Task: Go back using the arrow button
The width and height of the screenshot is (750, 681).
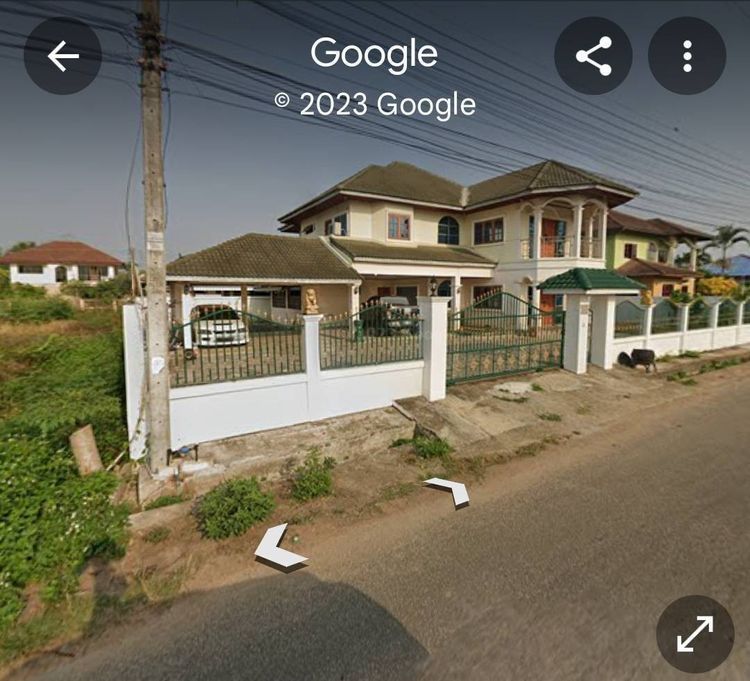Action: [x=62, y=56]
